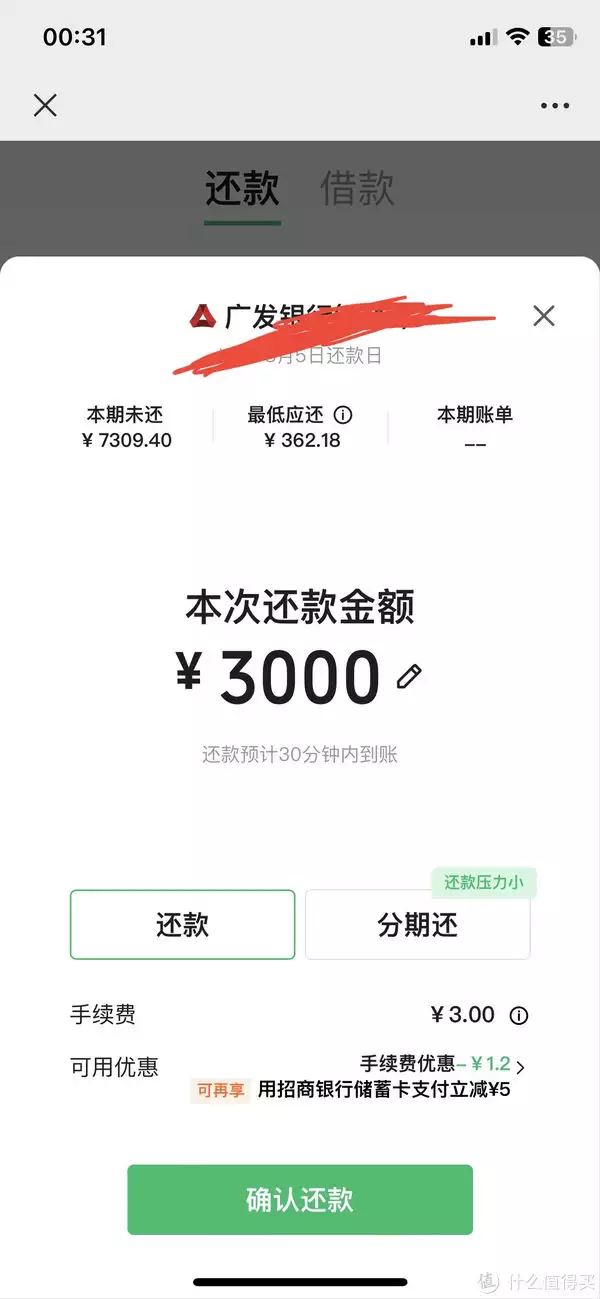Show info about 最低应还

(343, 415)
